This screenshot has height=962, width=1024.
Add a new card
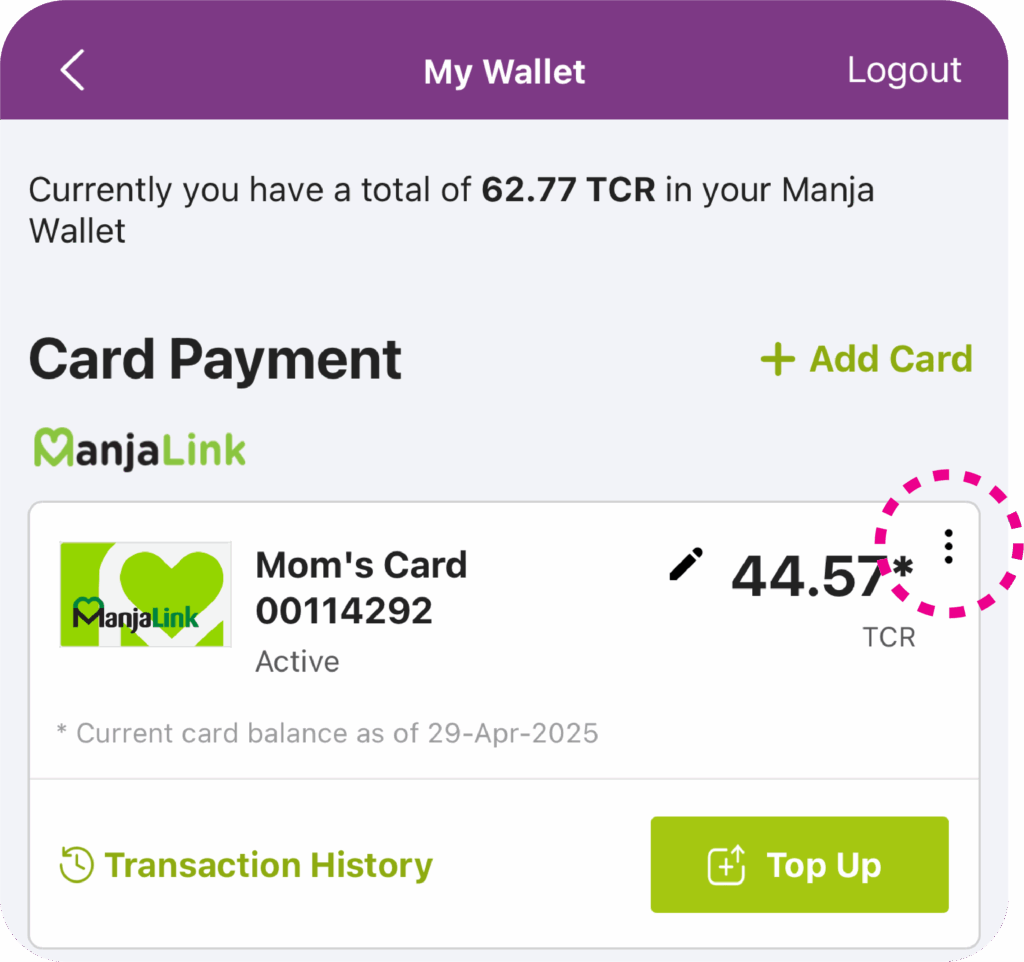point(866,359)
